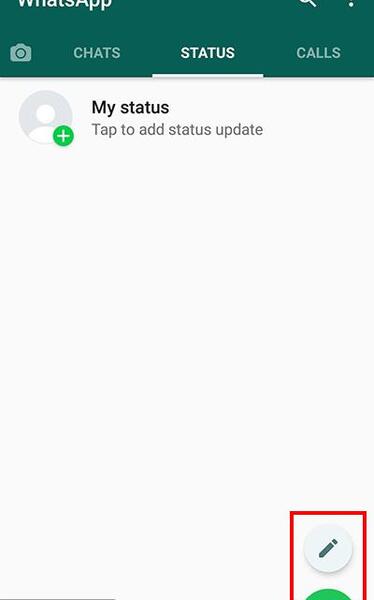Open the search magnifier icon
The image size is (374, 600).
(x=307, y=3)
